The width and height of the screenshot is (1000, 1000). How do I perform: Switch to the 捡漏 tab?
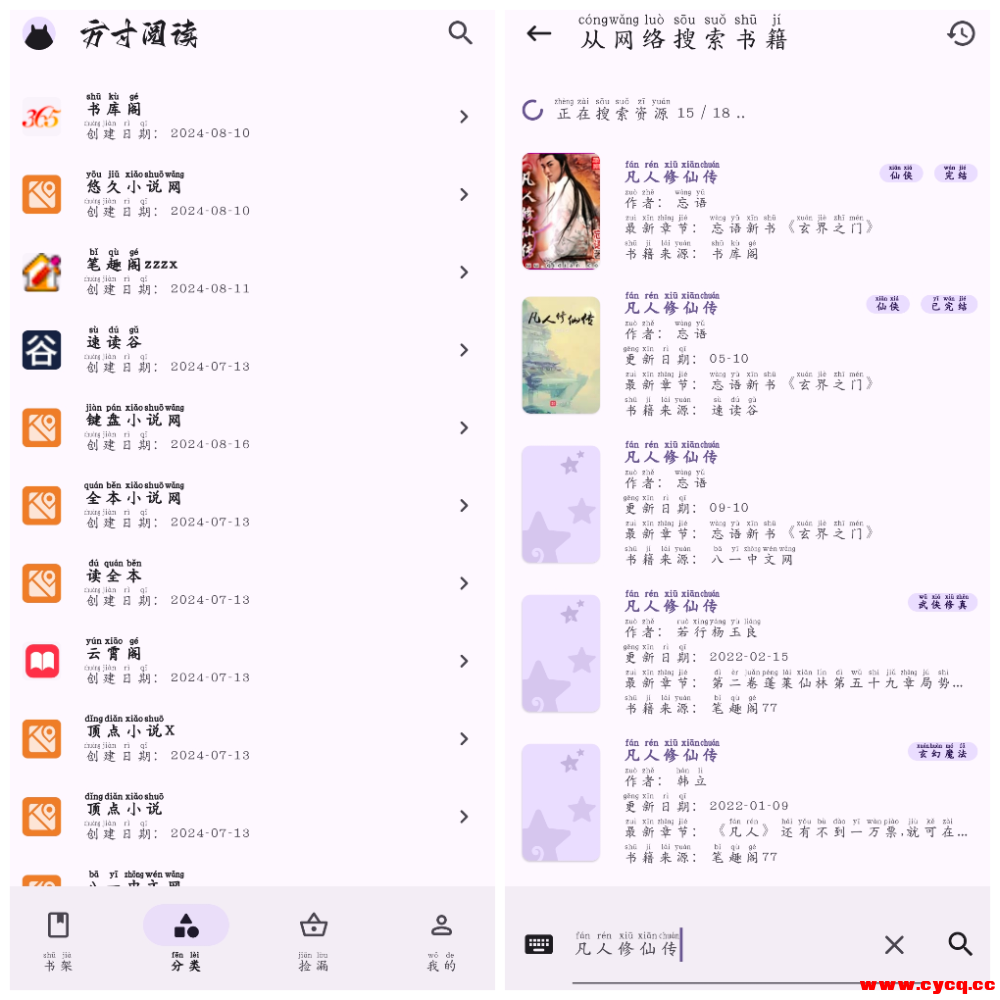(314, 938)
